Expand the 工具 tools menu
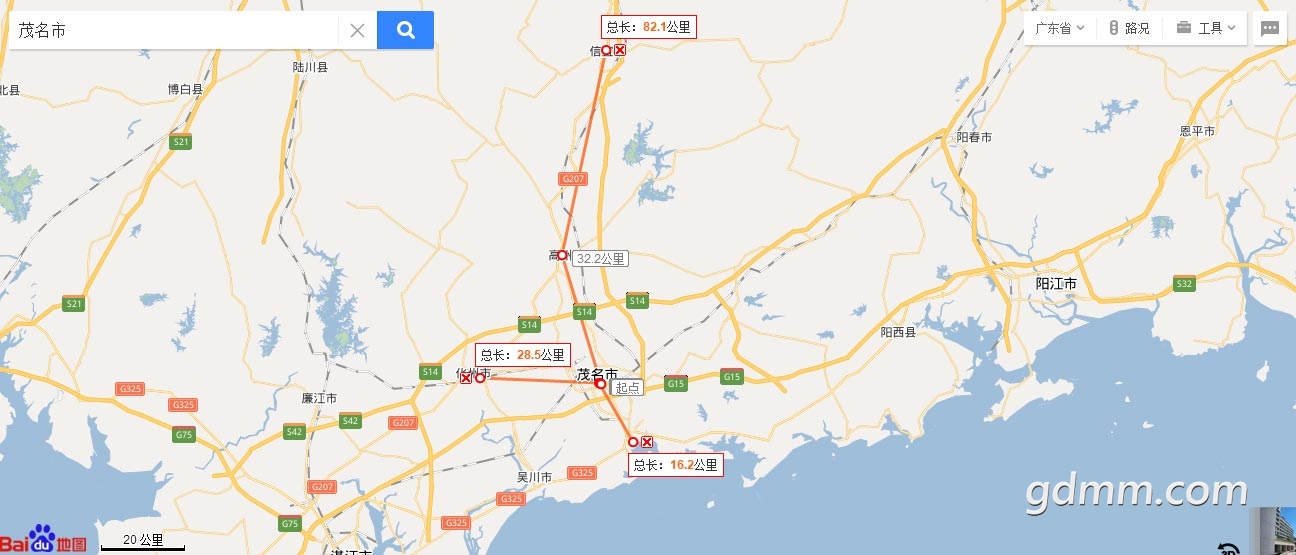This screenshot has width=1296, height=555. pyautogui.click(x=1206, y=28)
